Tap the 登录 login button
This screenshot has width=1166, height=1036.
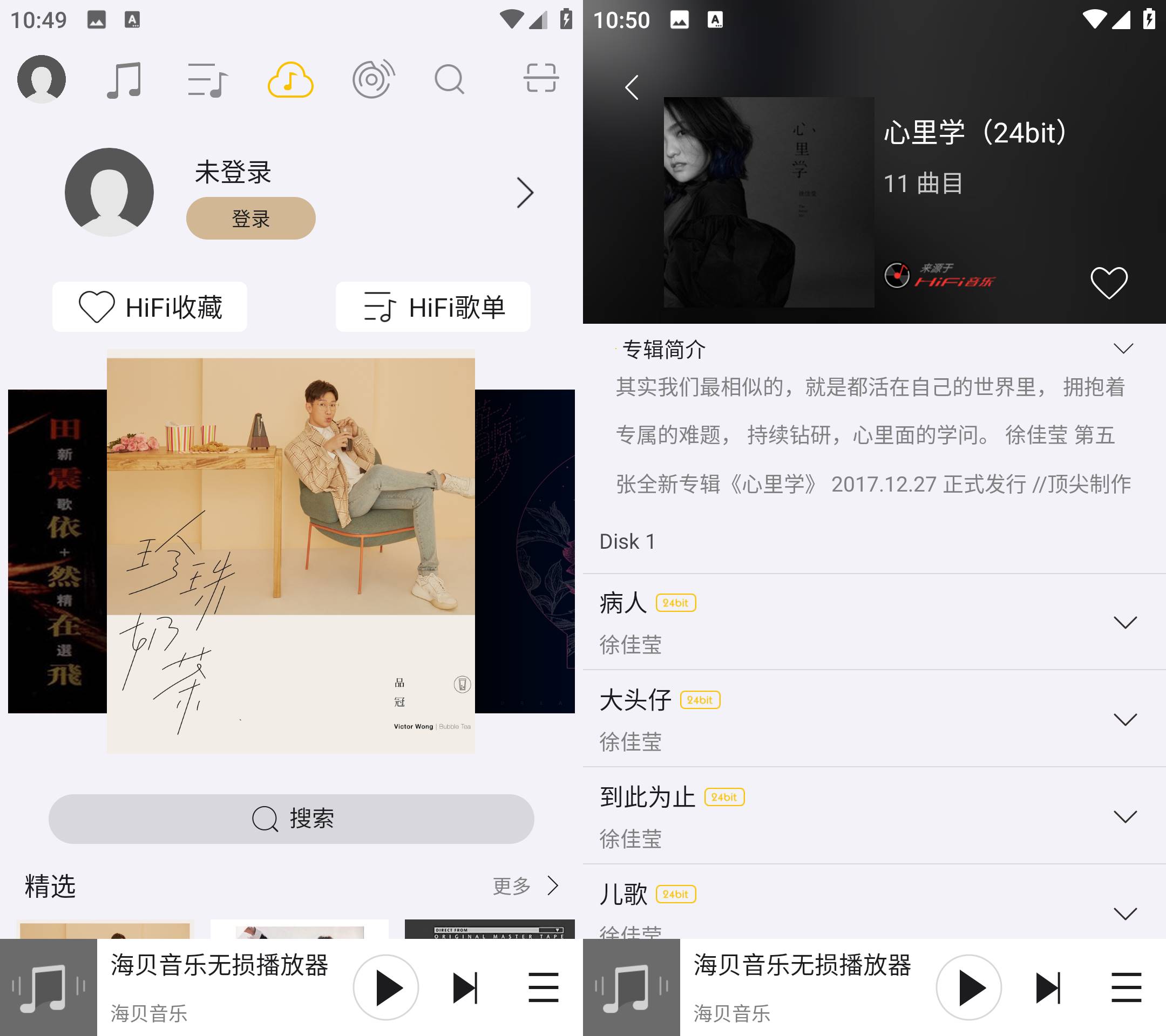tap(250, 219)
